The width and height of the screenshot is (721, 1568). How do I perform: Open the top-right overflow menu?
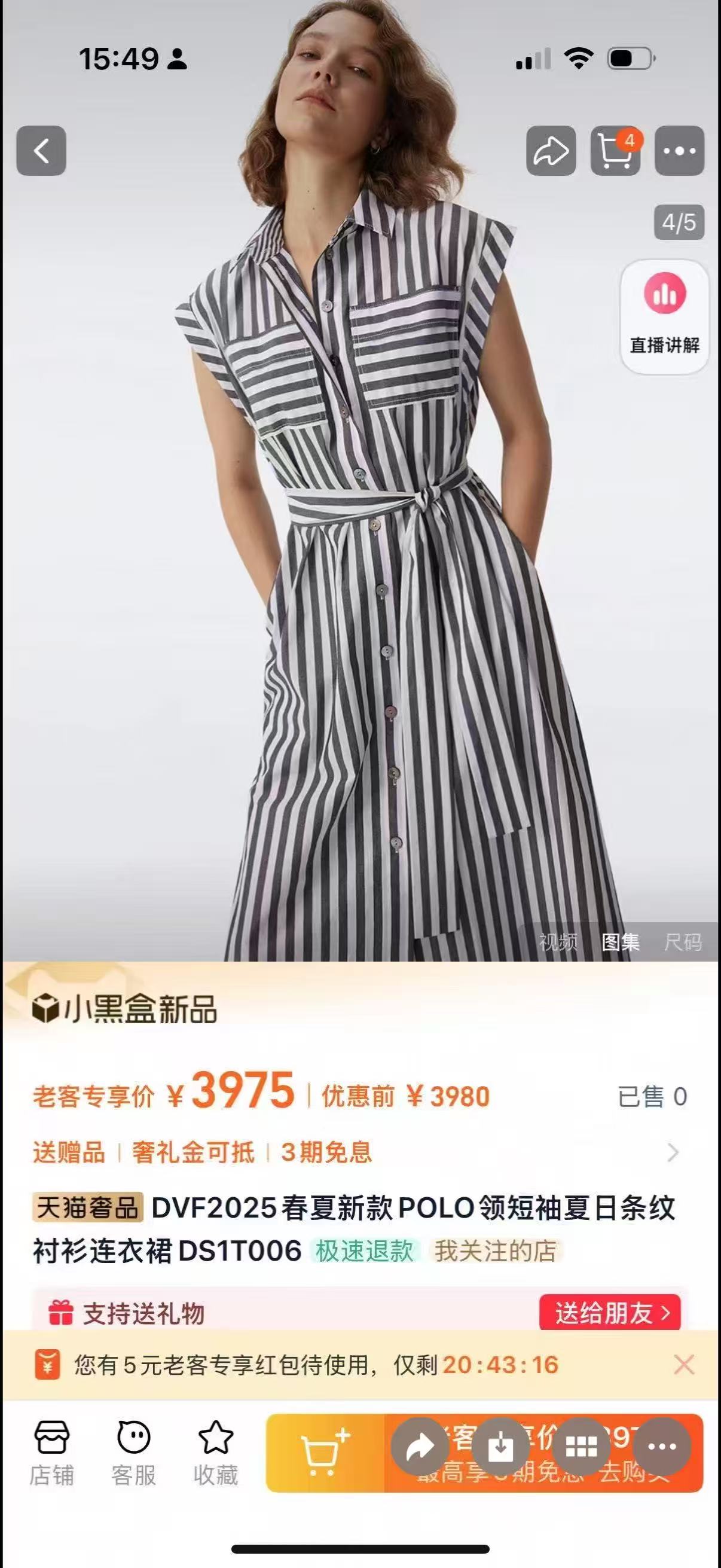coord(679,151)
